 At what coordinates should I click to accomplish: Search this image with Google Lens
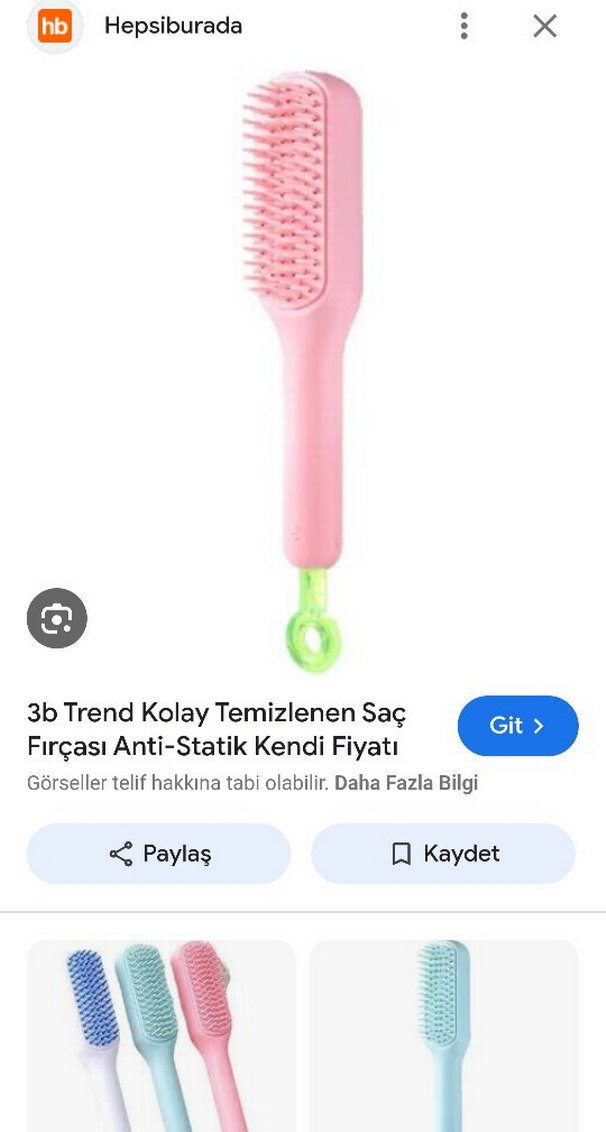click(x=57, y=619)
